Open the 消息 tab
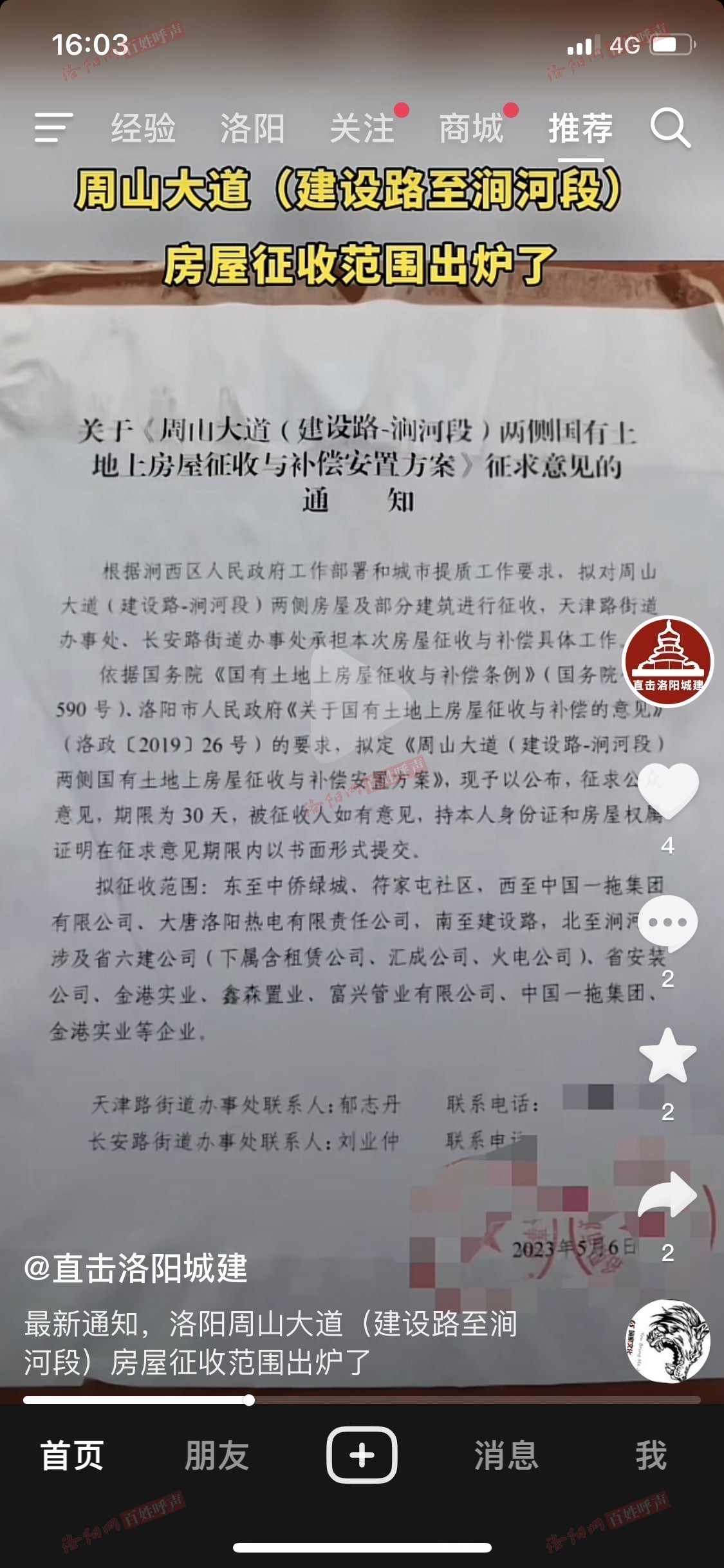The image size is (724, 1568). coord(506,1455)
